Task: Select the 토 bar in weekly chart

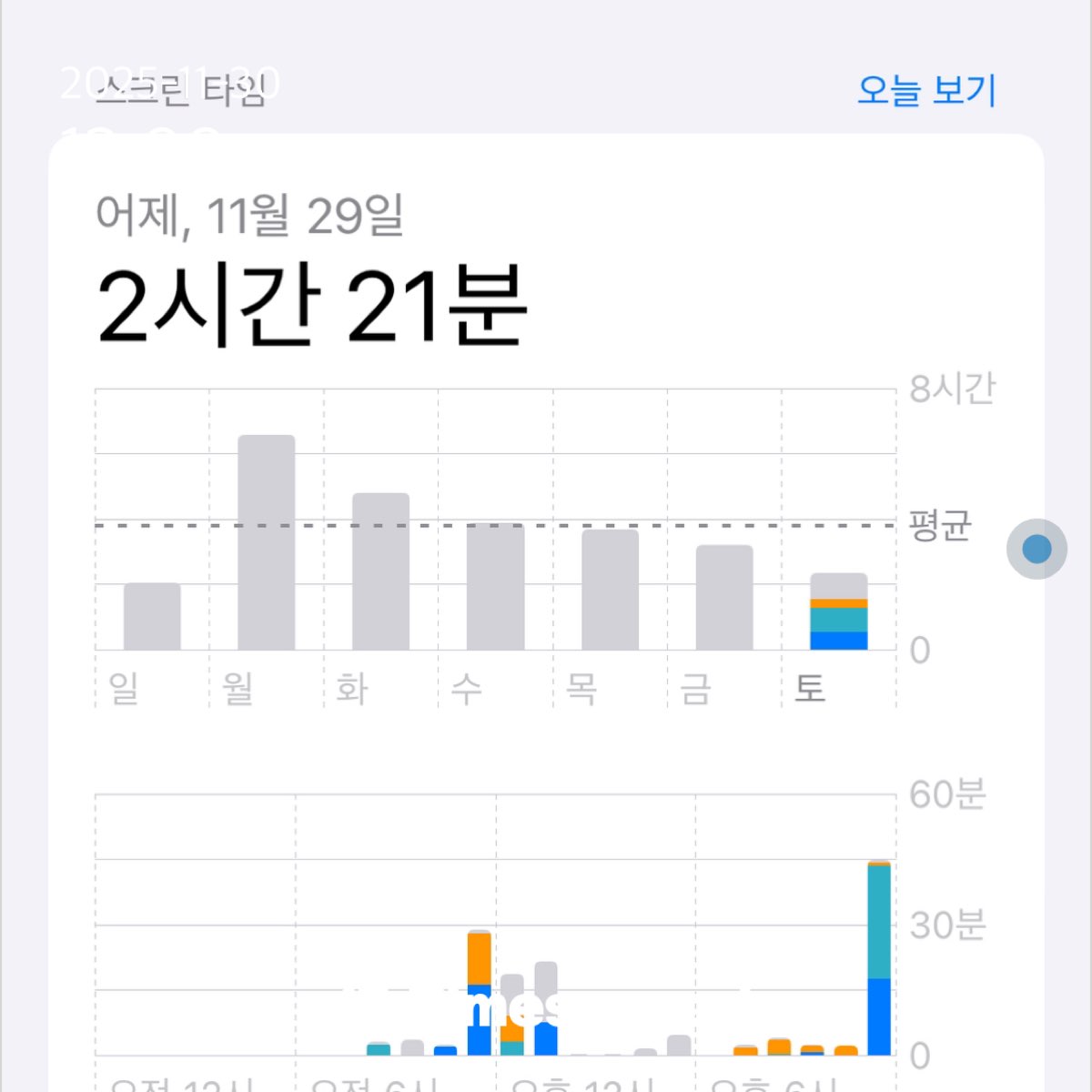Action: point(838,612)
